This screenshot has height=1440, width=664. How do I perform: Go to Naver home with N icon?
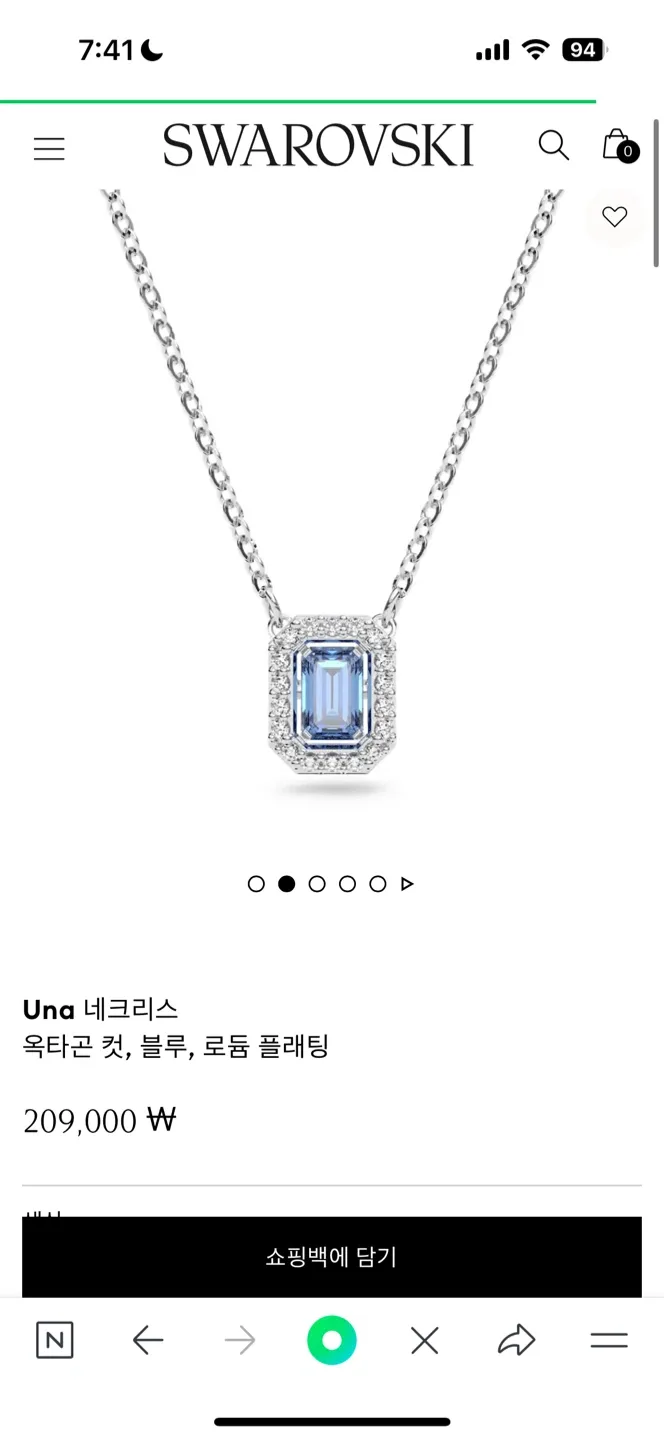coord(55,1340)
